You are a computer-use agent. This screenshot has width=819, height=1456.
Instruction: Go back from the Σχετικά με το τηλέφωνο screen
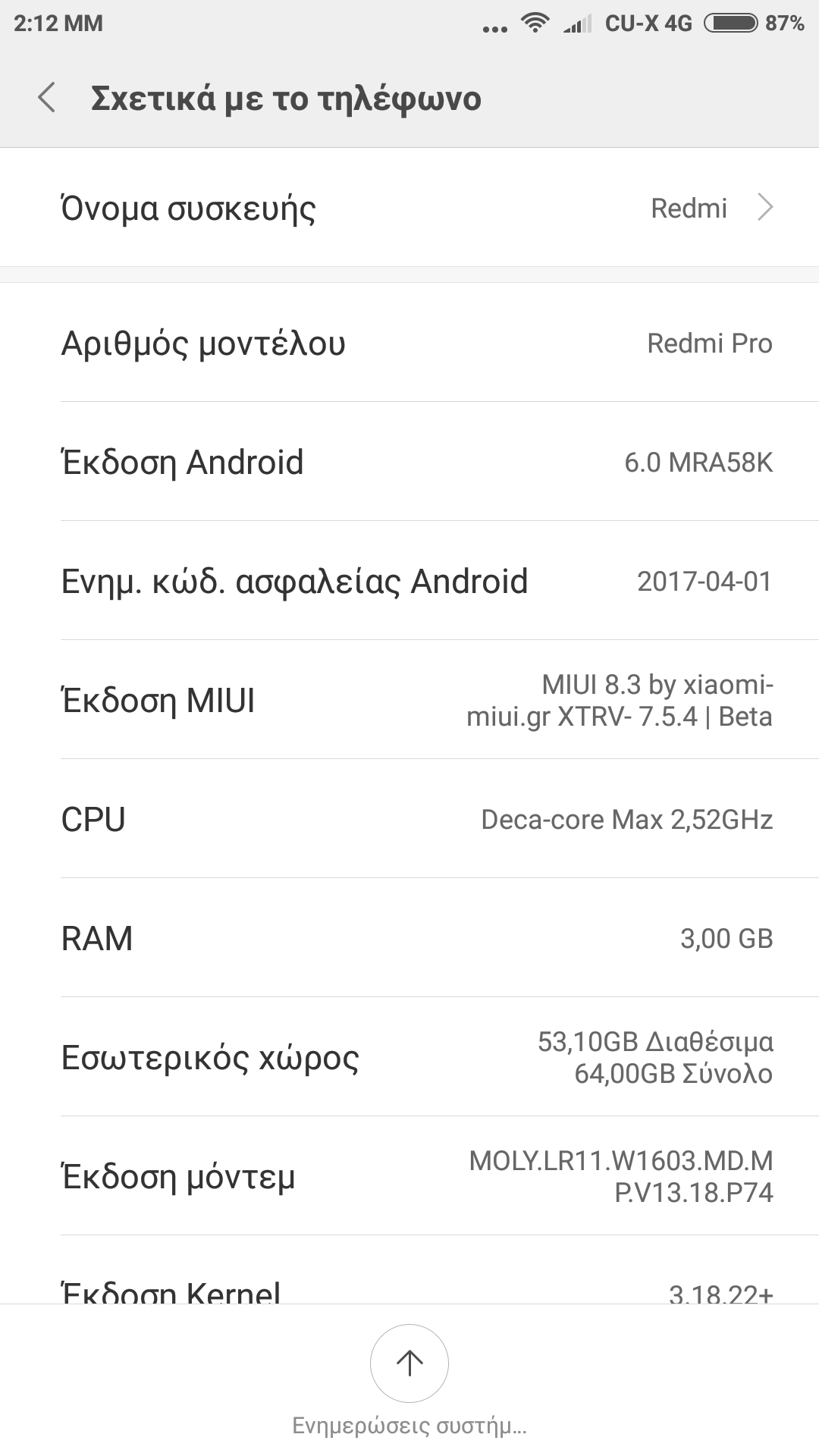pyautogui.click(x=47, y=99)
